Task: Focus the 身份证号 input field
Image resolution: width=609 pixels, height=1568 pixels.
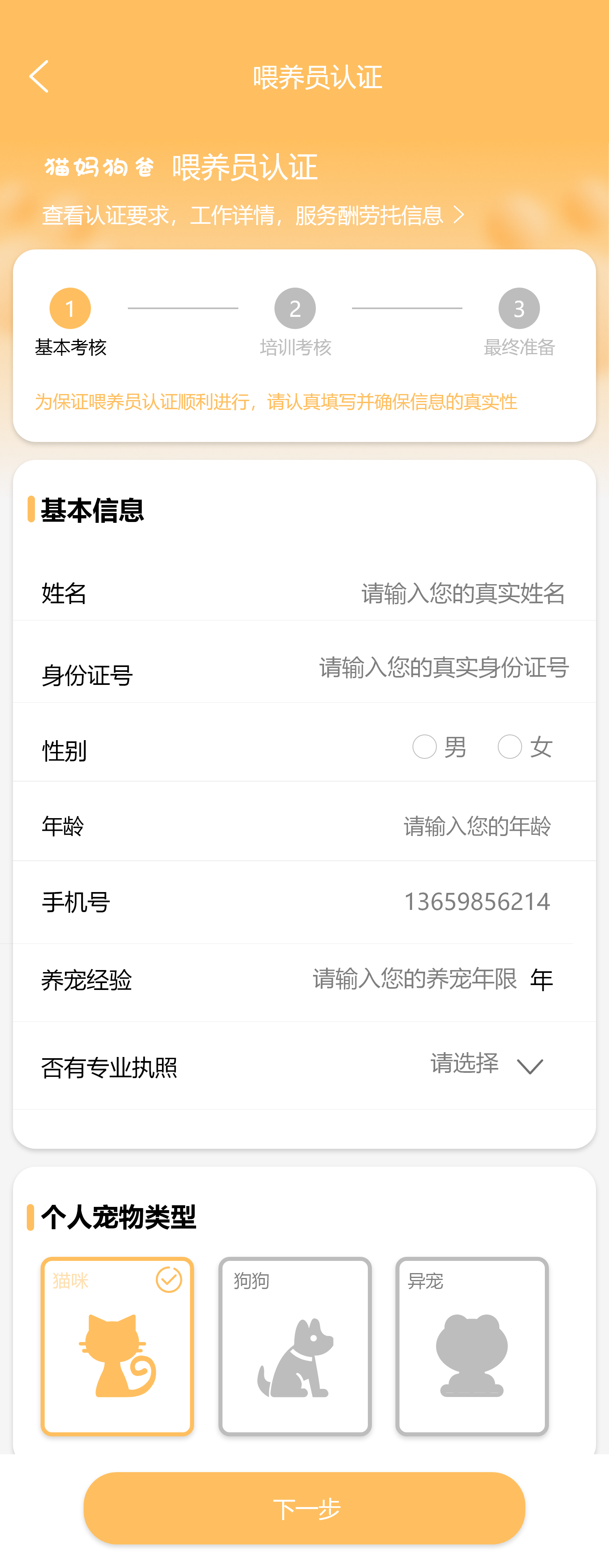Action: click(443, 668)
